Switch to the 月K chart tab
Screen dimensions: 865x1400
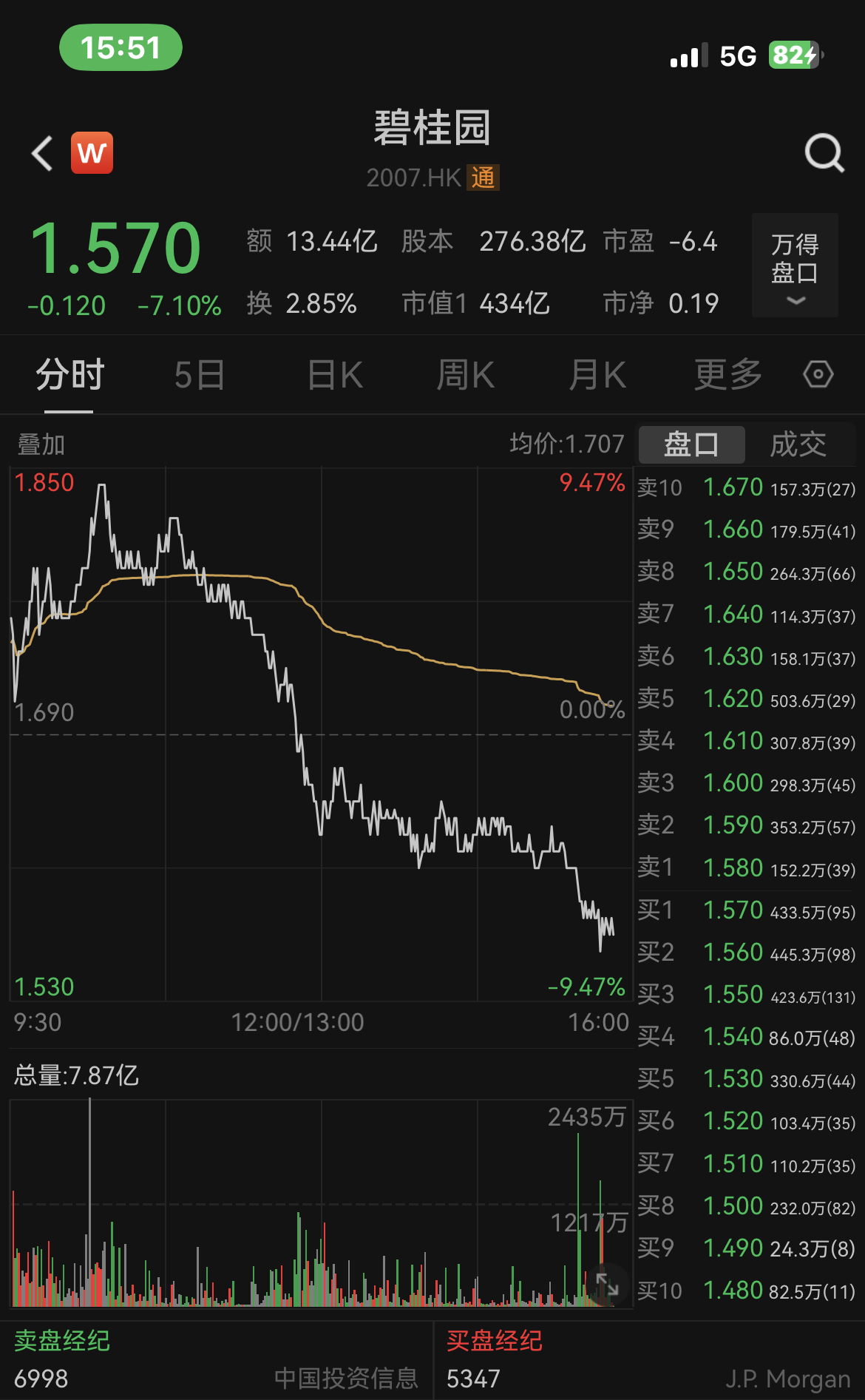pos(597,375)
